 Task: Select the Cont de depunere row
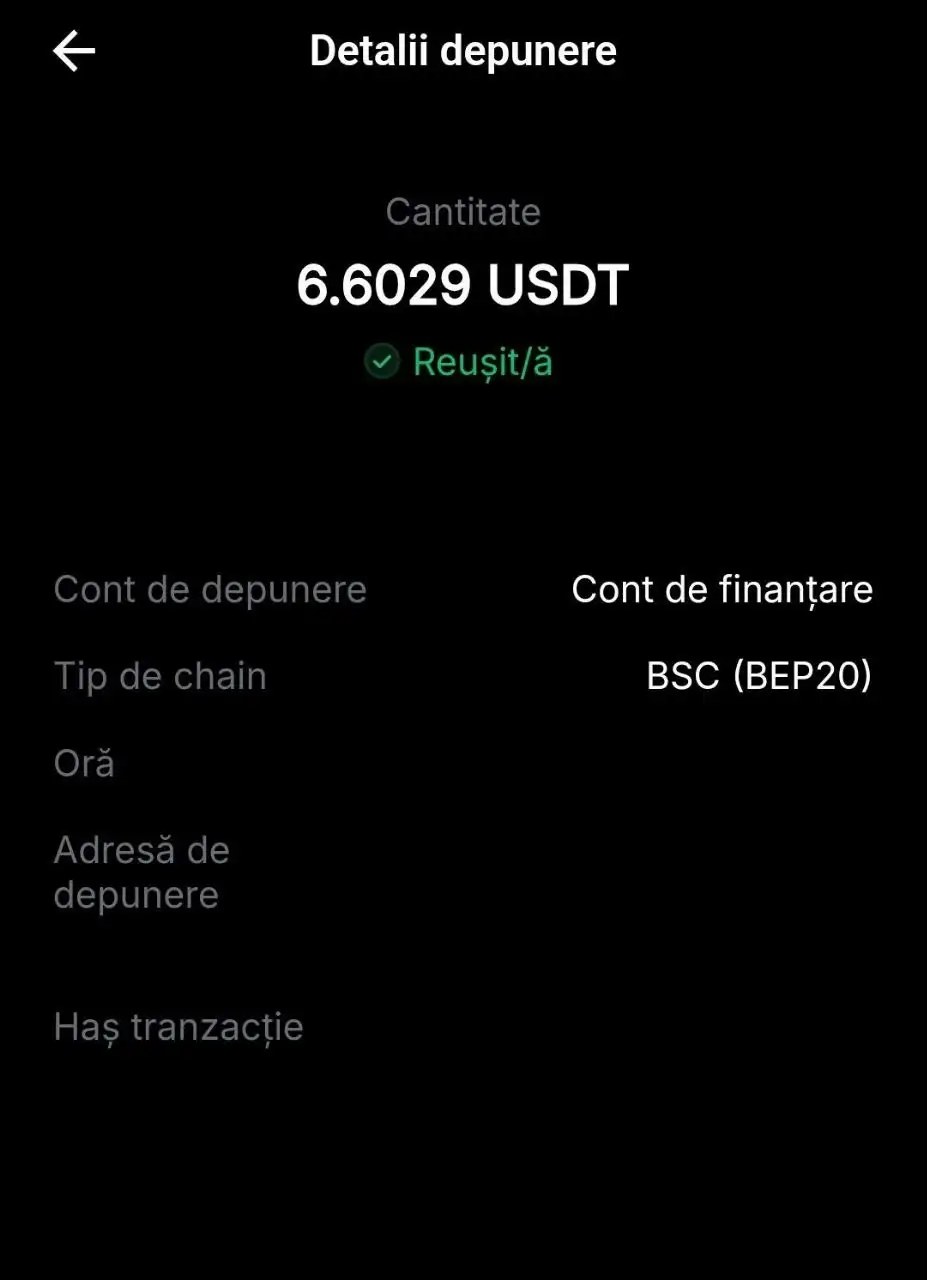(x=210, y=589)
